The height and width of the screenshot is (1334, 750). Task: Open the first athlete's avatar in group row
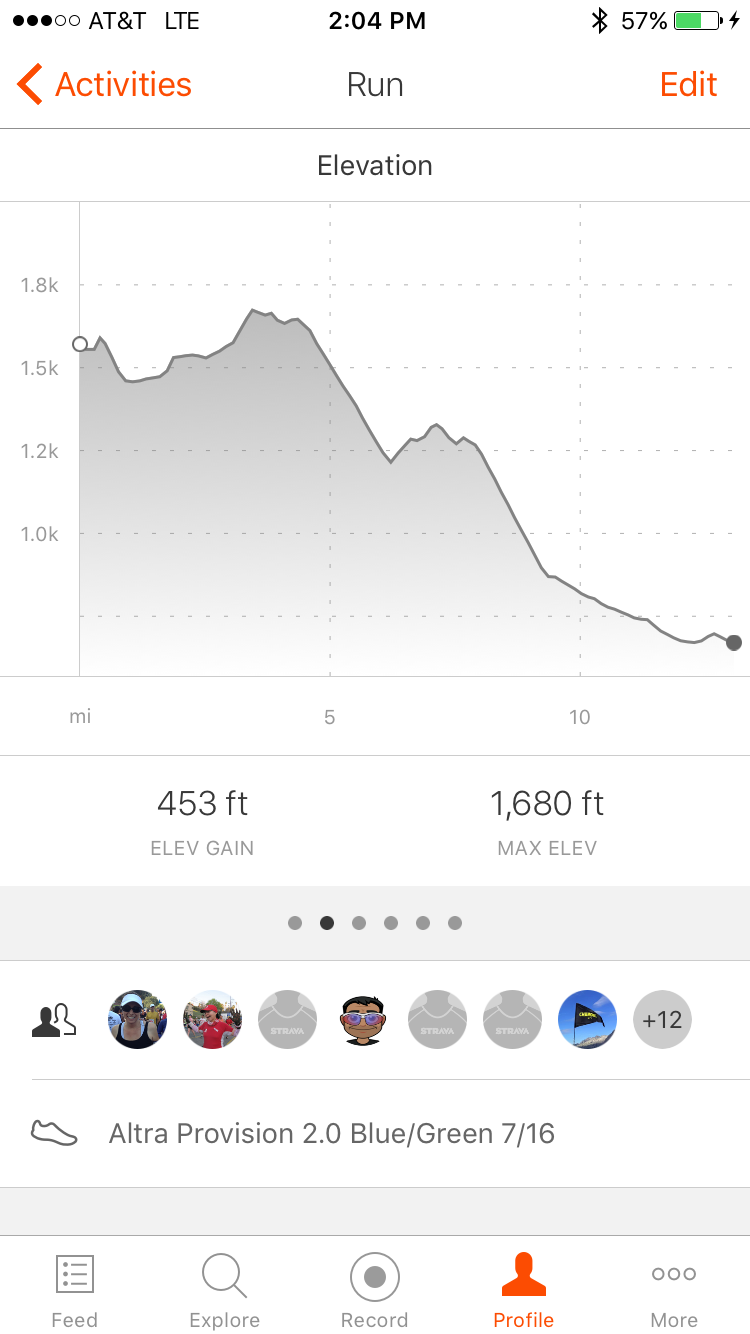point(137,1019)
